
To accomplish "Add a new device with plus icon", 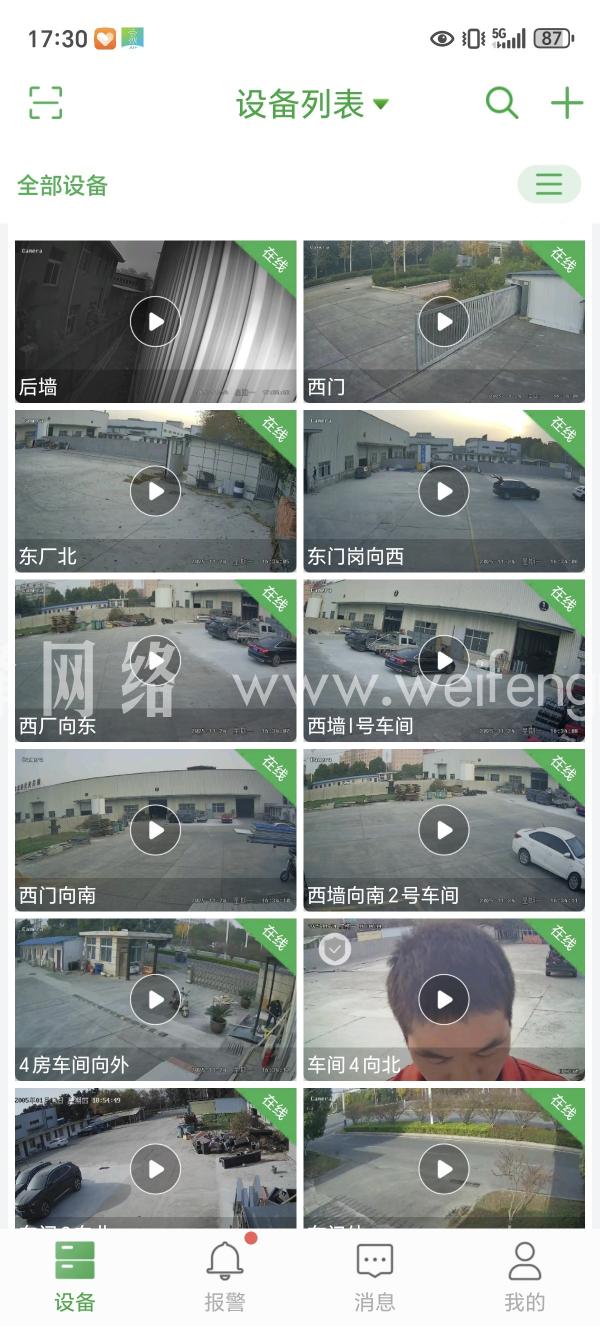I will tap(566, 103).
